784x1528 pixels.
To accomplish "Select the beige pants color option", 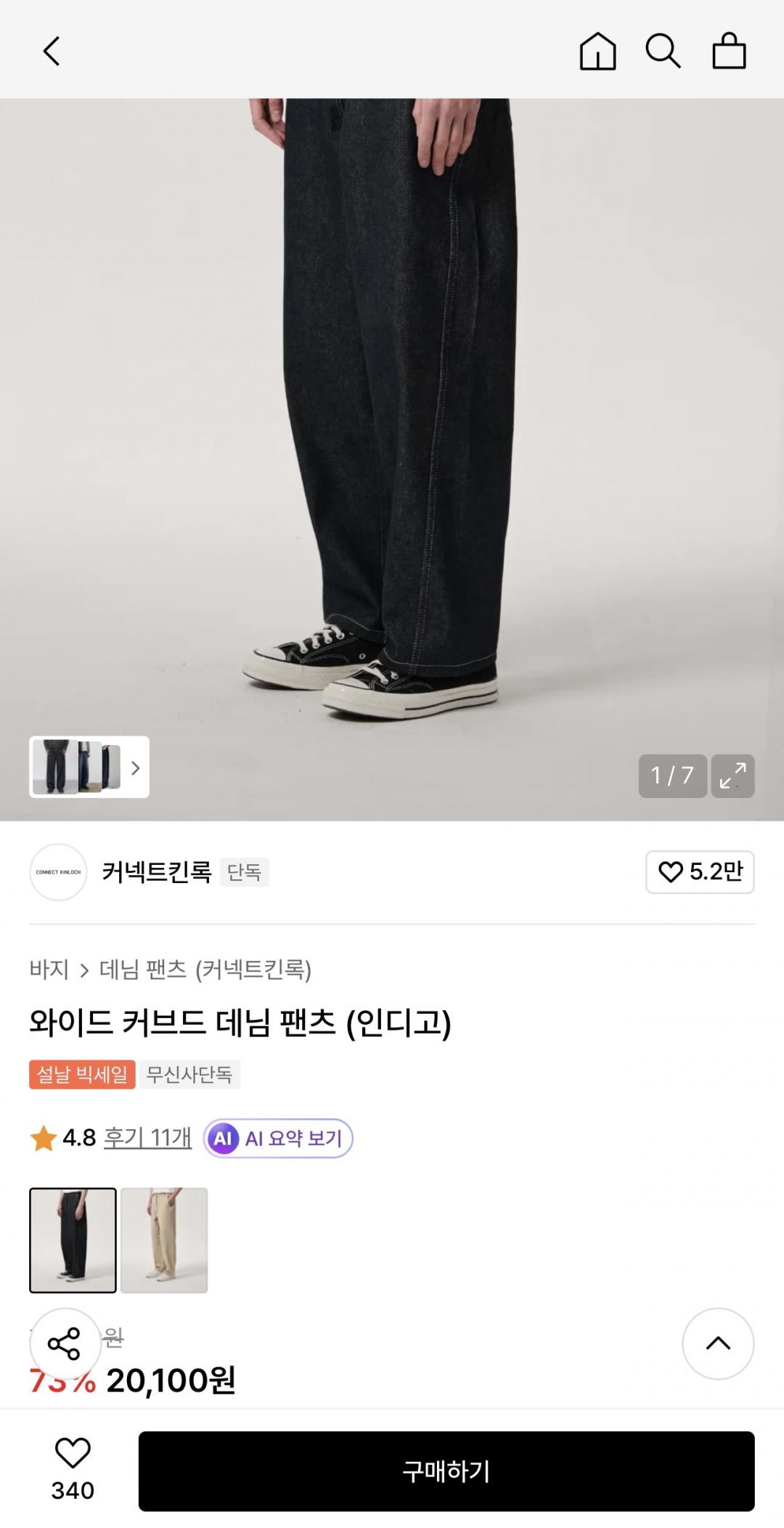I will click(x=164, y=1240).
